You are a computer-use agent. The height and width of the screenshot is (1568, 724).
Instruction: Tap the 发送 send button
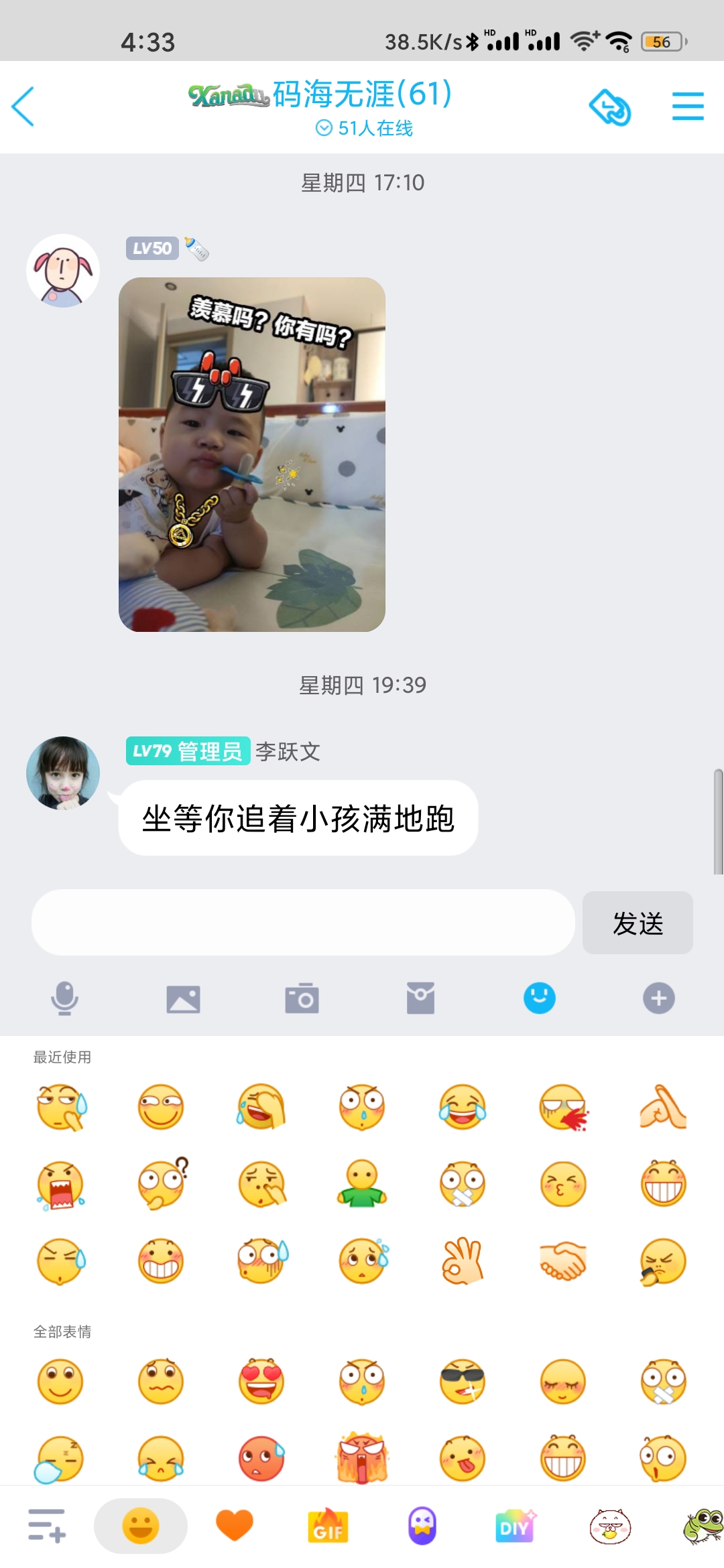(x=638, y=923)
